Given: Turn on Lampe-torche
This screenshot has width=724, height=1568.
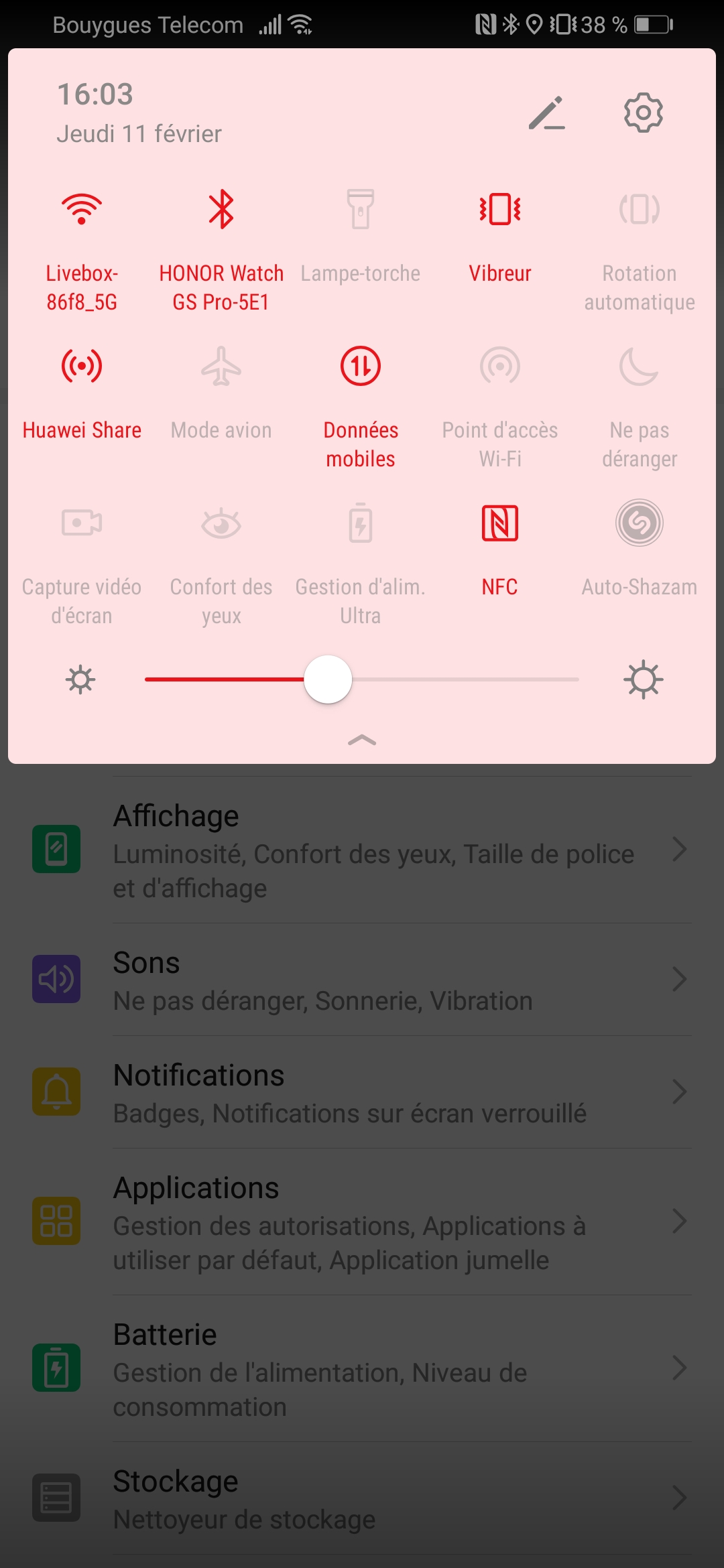Looking at the screenshot, I should [361, 210].
